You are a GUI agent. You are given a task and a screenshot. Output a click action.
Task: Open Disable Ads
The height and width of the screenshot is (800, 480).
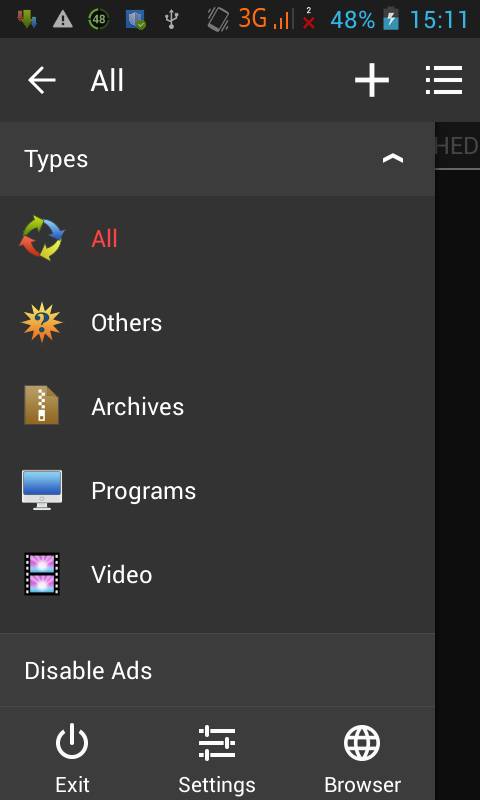tap(217, 670)
